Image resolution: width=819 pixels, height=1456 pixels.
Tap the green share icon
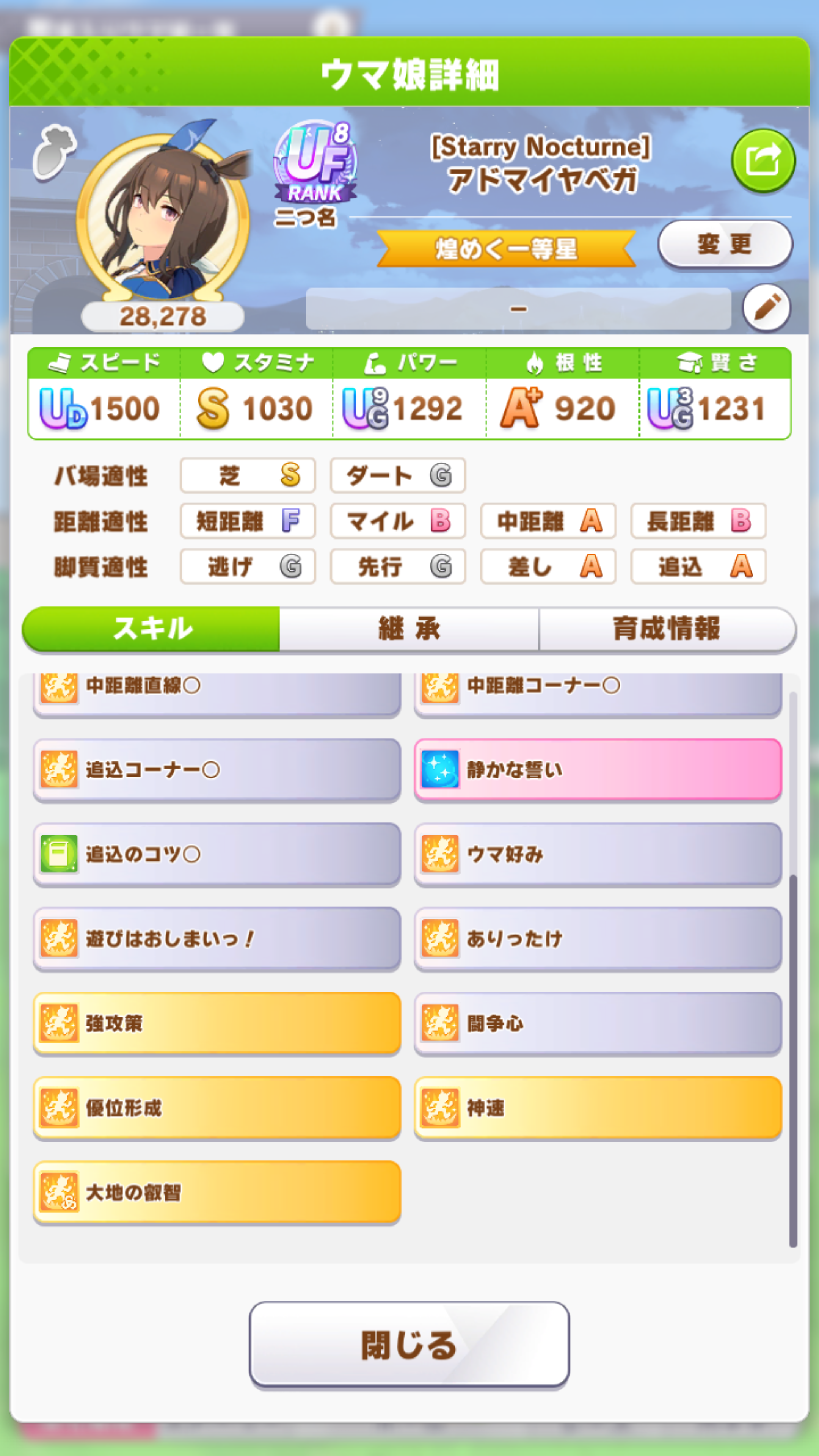click(x=763, y=160)
